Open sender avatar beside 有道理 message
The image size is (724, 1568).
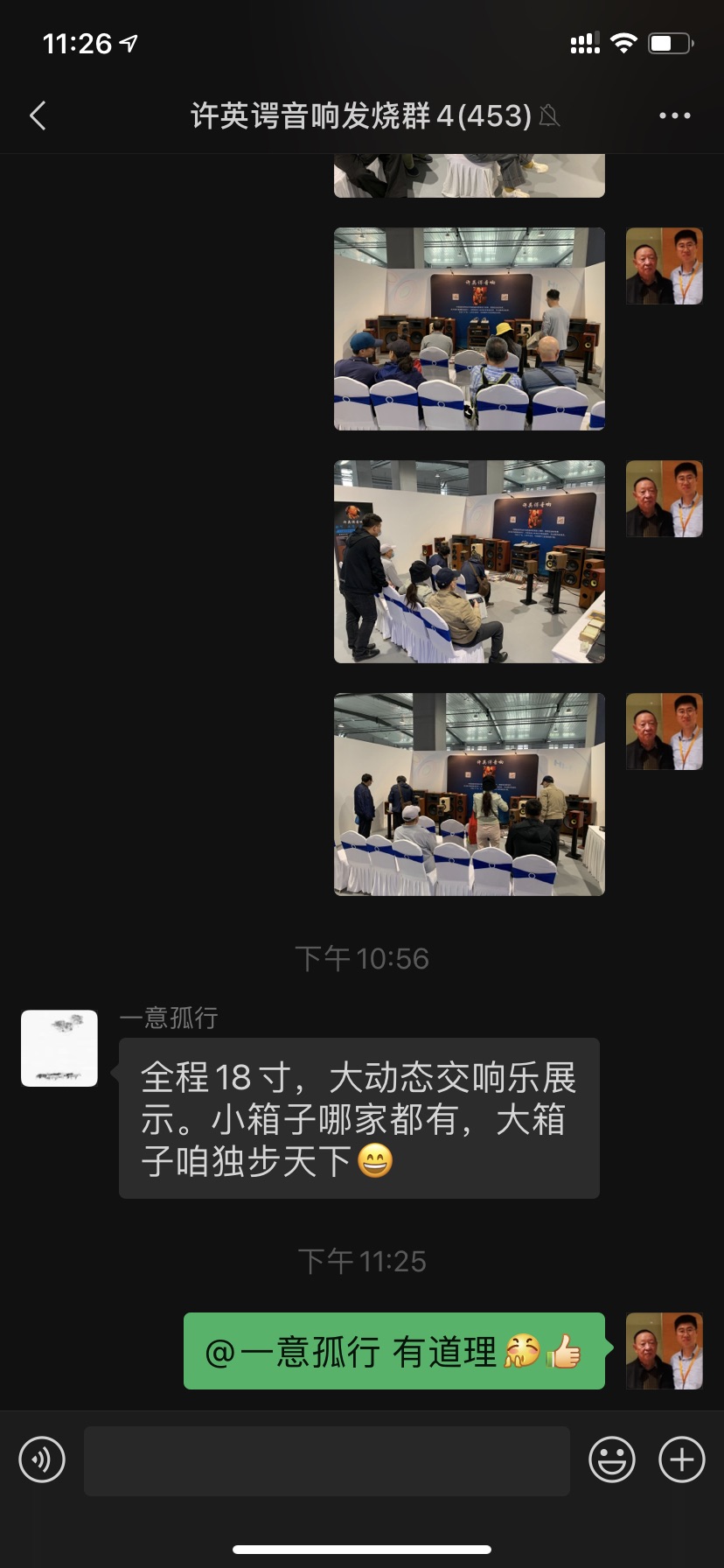click(x=664, y=1350)
